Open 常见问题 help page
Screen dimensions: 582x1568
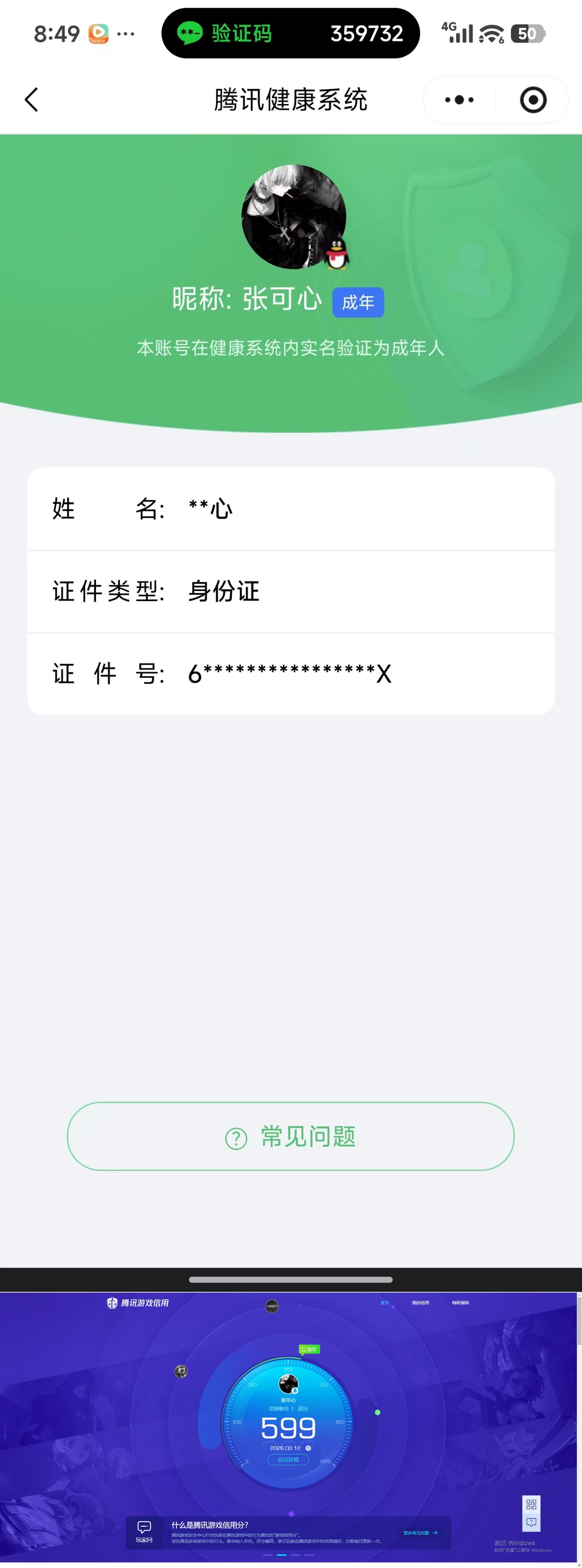[291, 1136]
